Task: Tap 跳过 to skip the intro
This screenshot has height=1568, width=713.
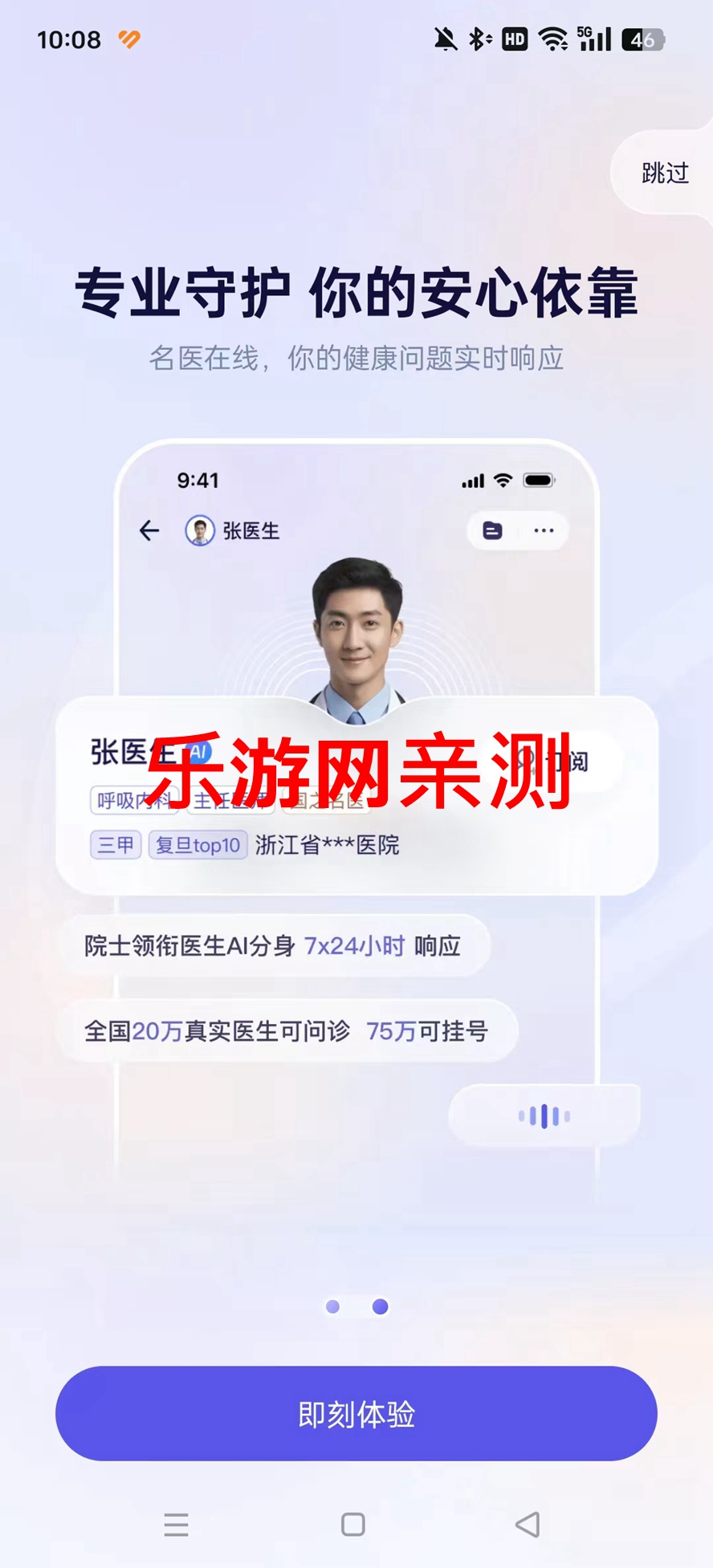Action: coord(664,173)
